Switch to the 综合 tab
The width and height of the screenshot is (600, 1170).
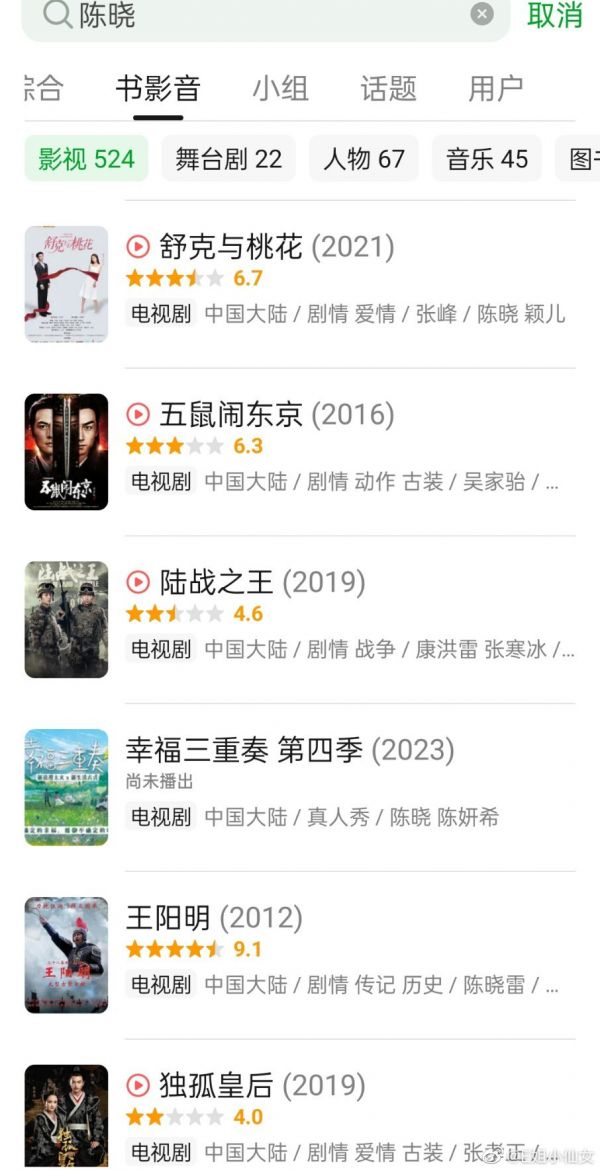(42, 88)
